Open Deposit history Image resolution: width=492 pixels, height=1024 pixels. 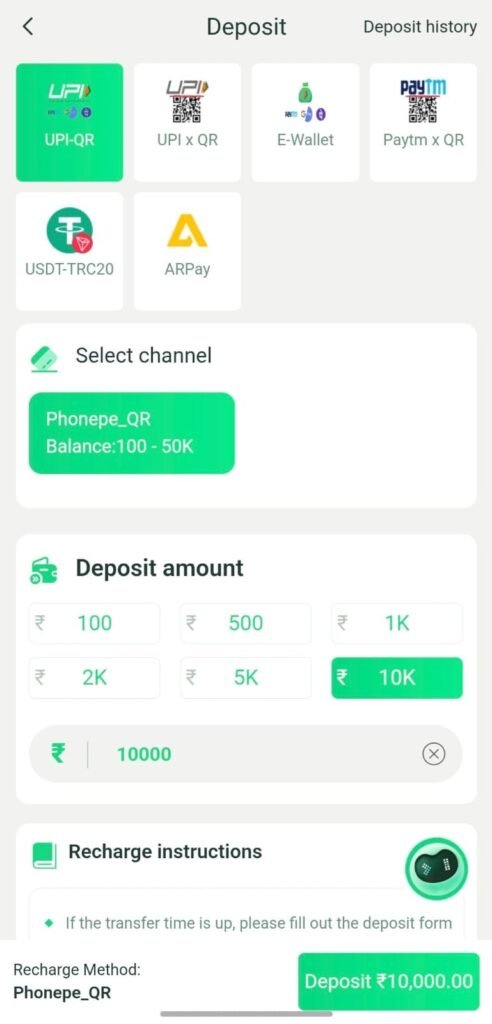[x=420, y=27]
